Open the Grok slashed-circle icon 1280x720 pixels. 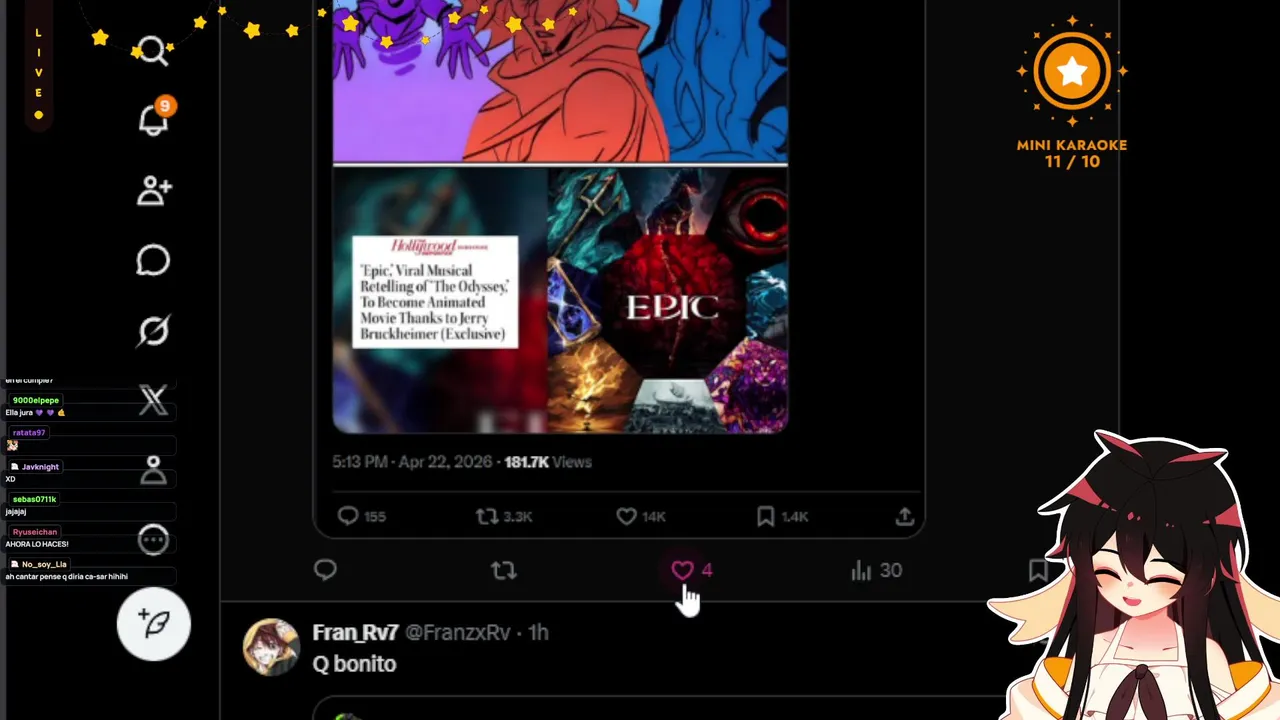153,331
